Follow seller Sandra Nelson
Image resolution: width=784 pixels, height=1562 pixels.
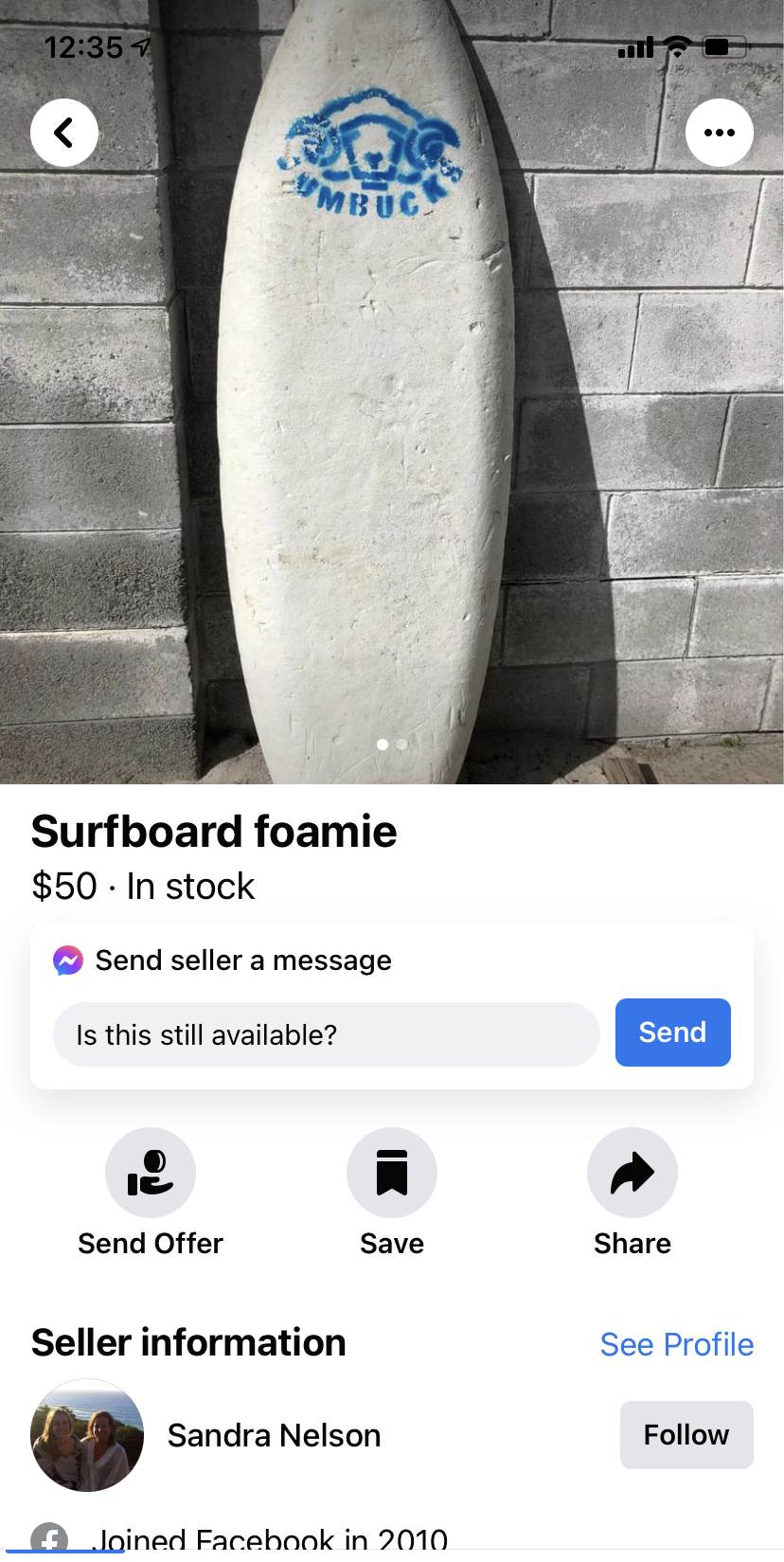tap(686, 1435)
